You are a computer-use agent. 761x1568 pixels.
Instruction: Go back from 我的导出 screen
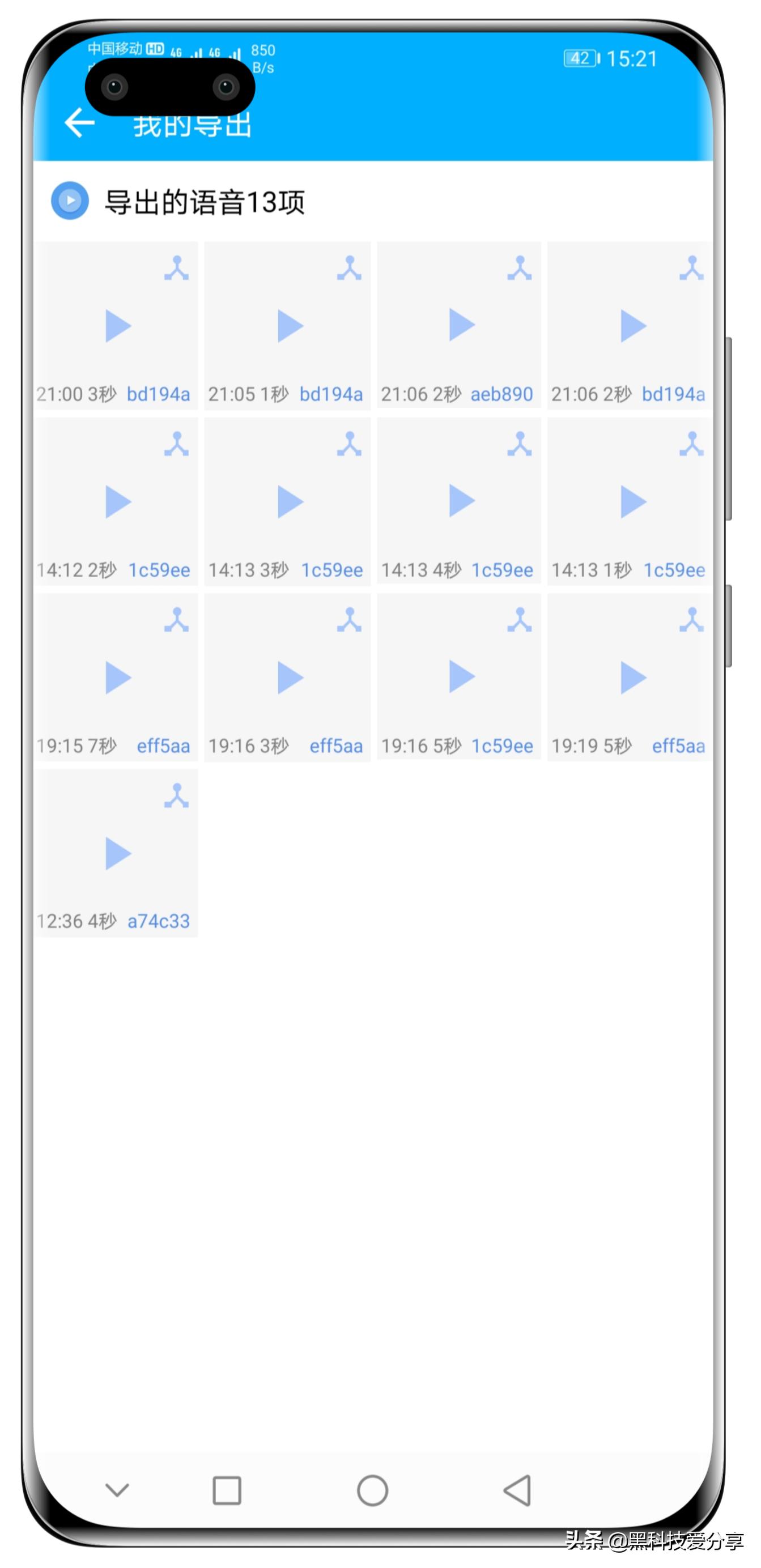[80, 123]
